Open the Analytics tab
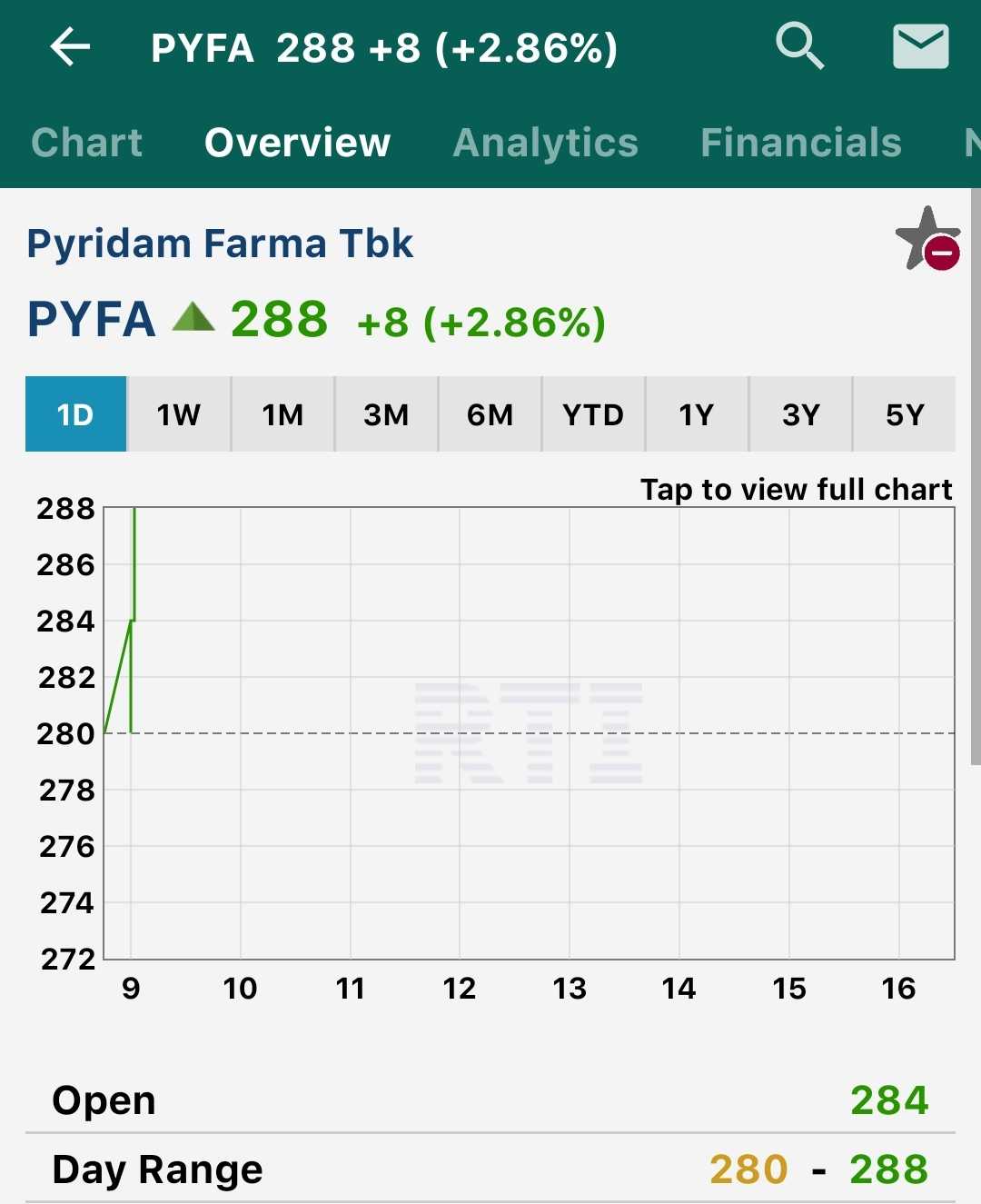981x1204 pixels. [x=545, y=143]
